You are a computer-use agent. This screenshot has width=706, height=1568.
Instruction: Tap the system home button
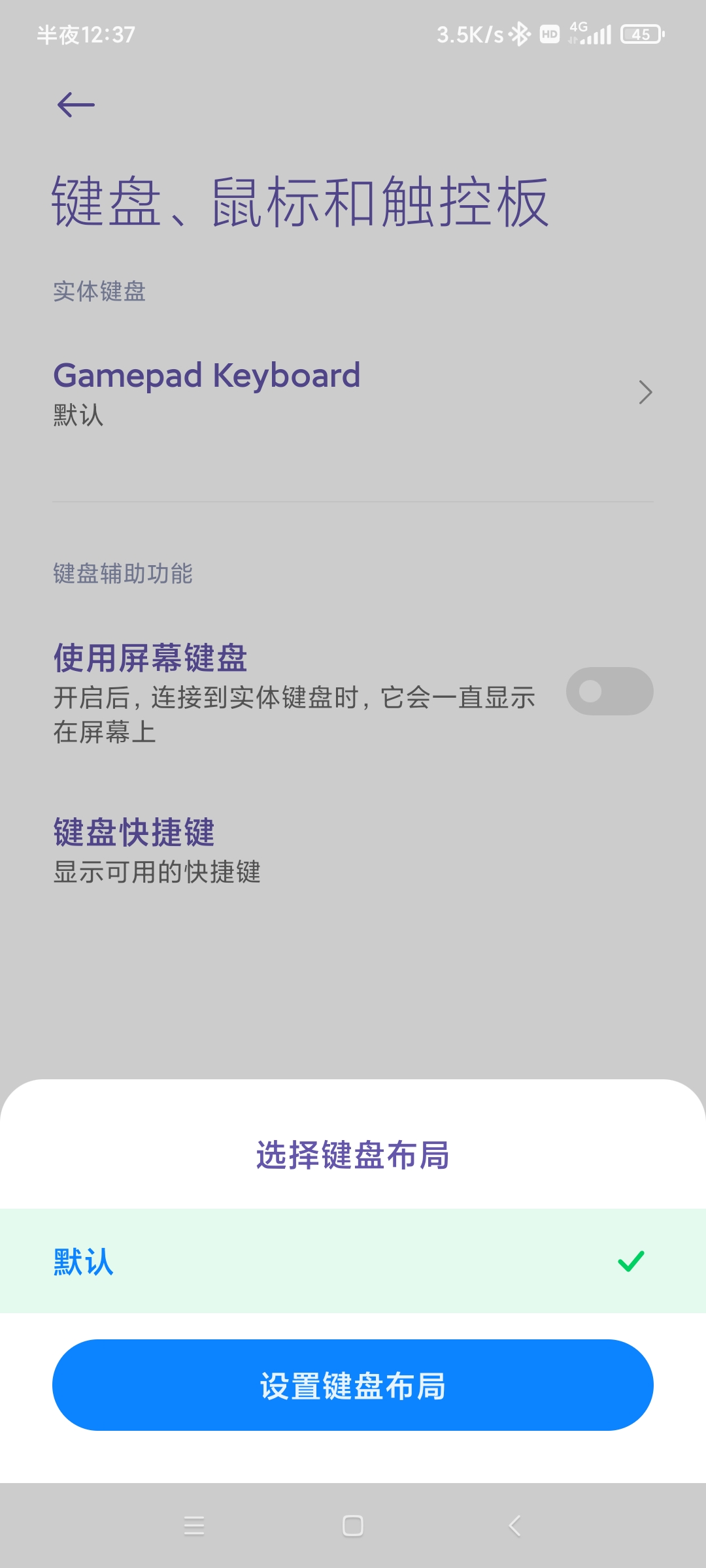coord(353,1526)
